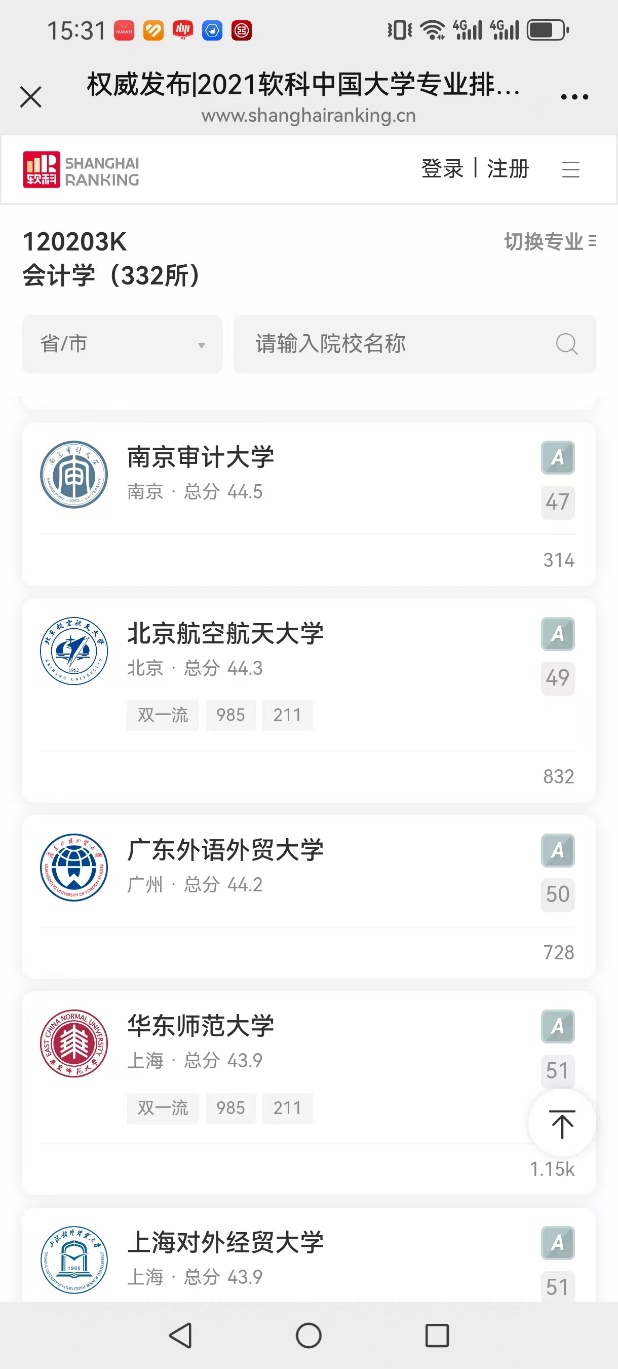Tap the 注册 register link
Viewport: 618px width, 1369px height.
pyautogui.click(x=508, y=169)
